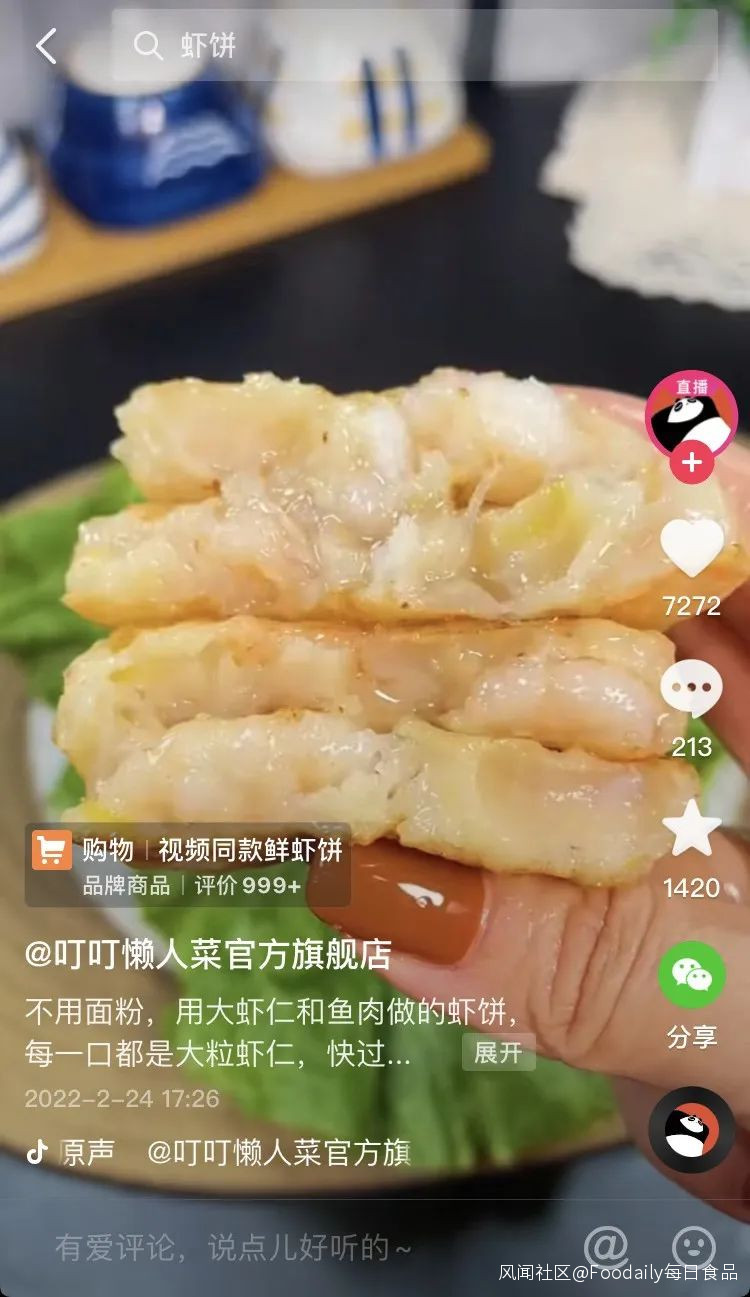750x1297 pixels.
Task: Share the video via the WeChat 分享 icon
Action: point(691,975)
